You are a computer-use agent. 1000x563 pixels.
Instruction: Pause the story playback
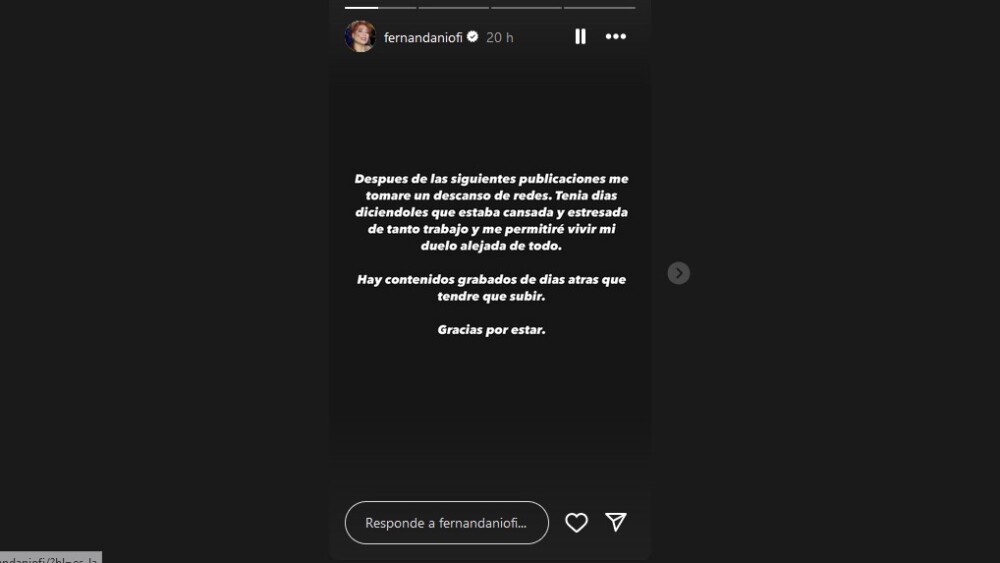[580, 37]
